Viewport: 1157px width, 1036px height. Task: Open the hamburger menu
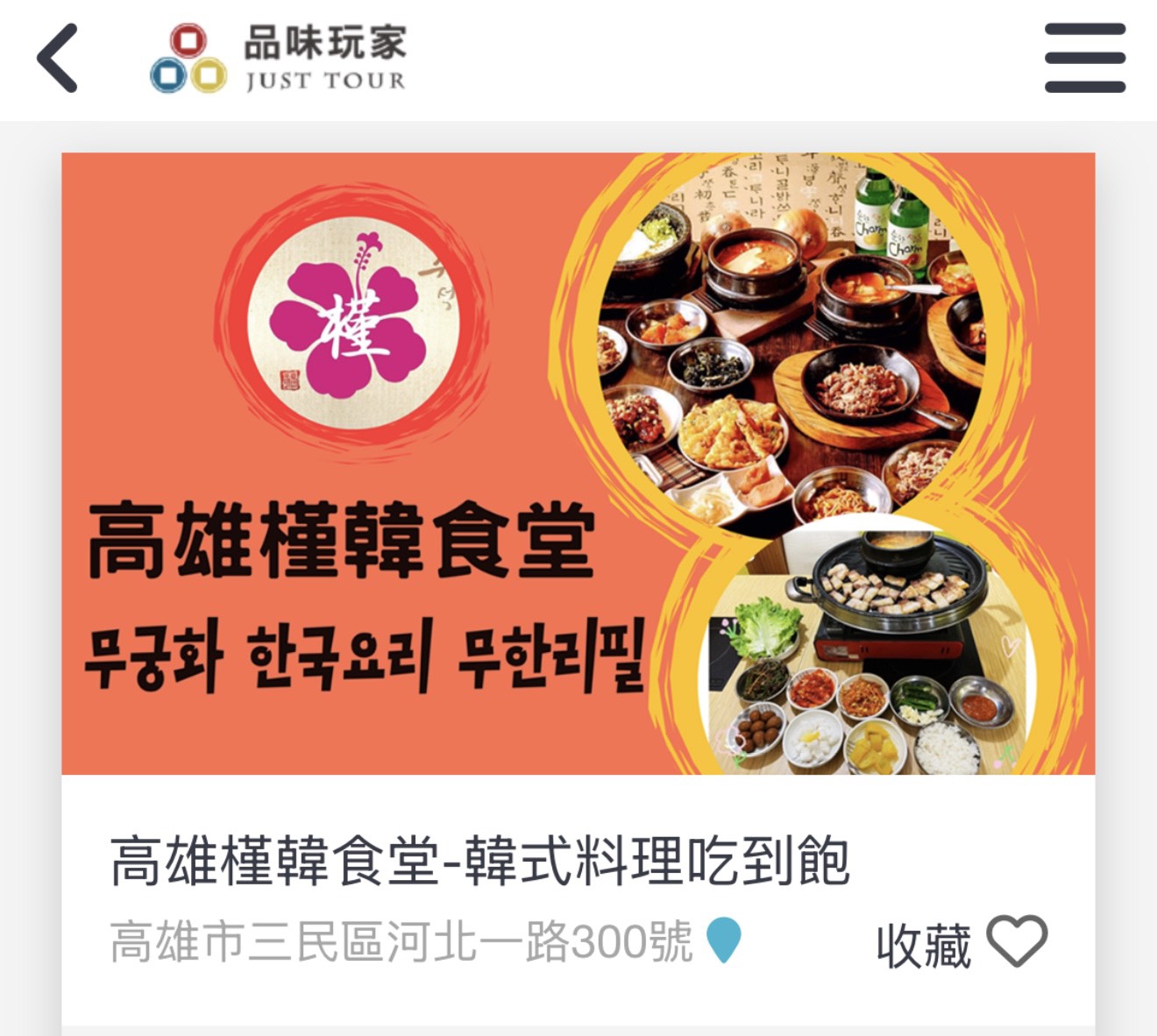click(x=1084, y=59)
